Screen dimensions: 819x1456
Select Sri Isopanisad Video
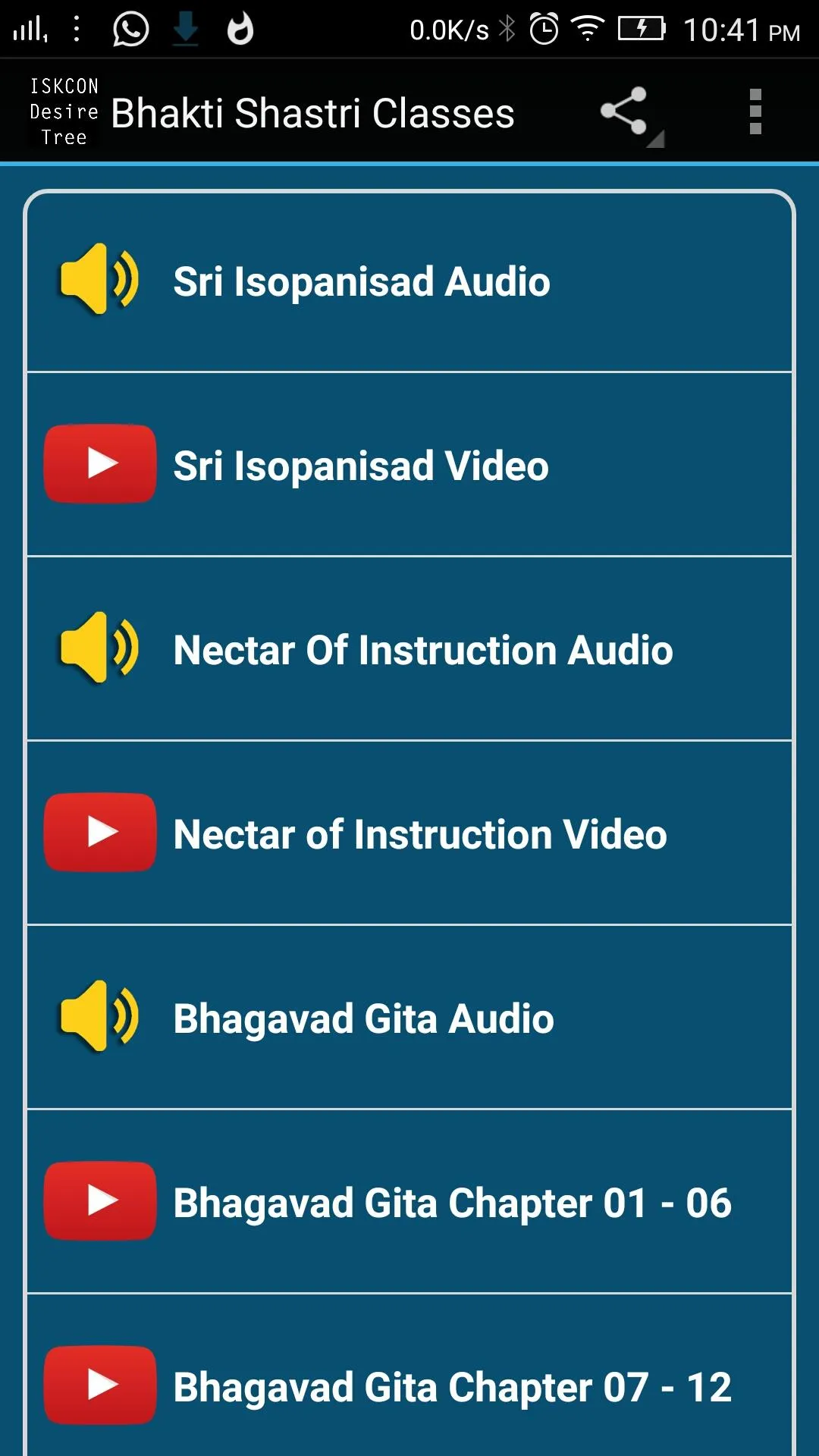[409, 464]
